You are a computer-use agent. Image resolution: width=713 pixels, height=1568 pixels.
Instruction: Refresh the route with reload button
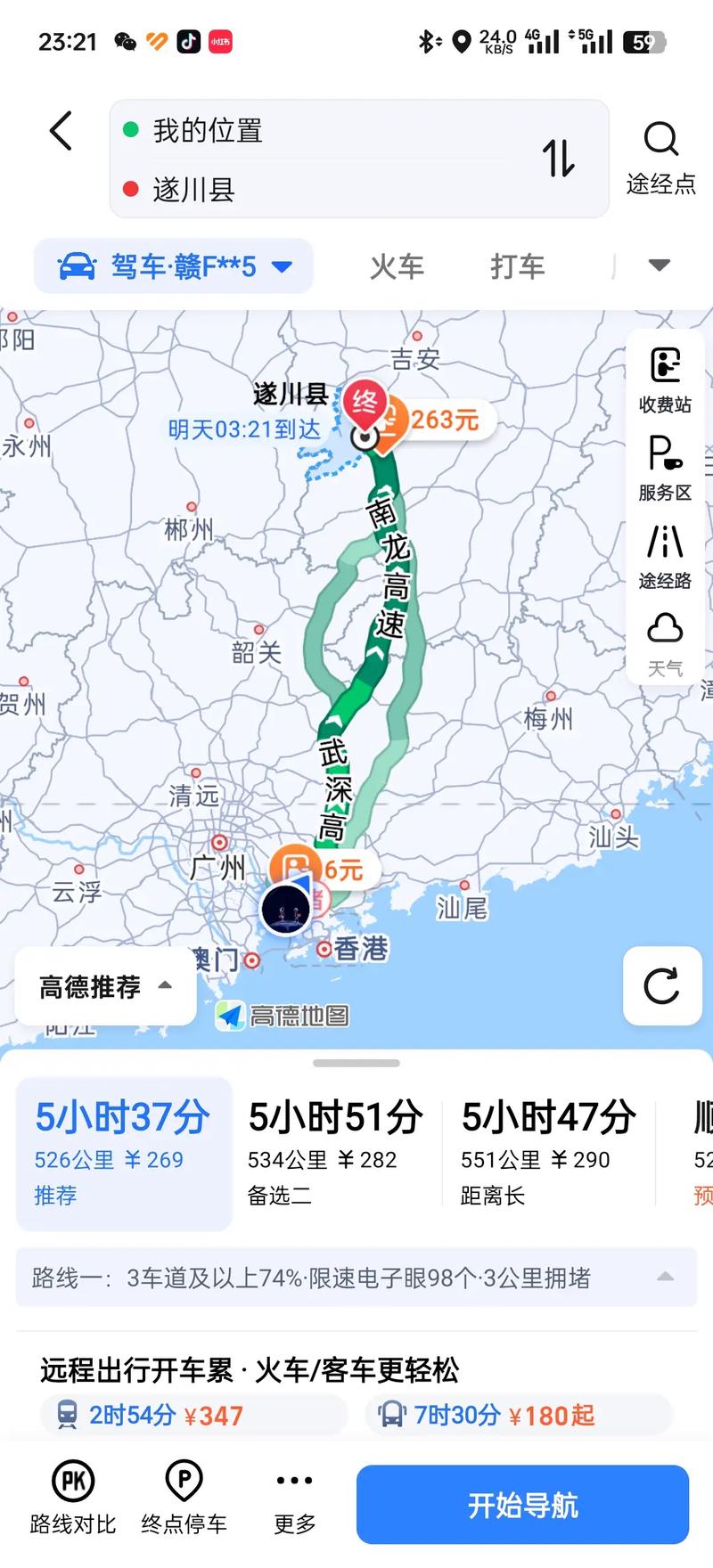coord(661,986)
